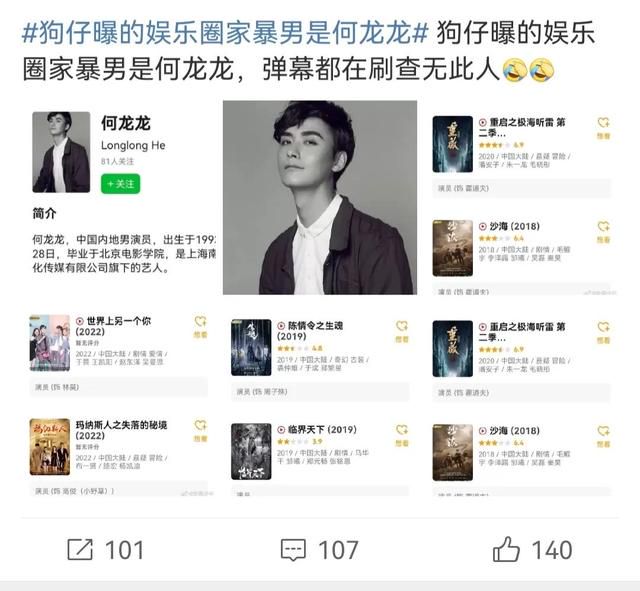Enlarge the image showing 玛纳斯人之失落的秘境
The image size is (640, 591).
point(119,455)
